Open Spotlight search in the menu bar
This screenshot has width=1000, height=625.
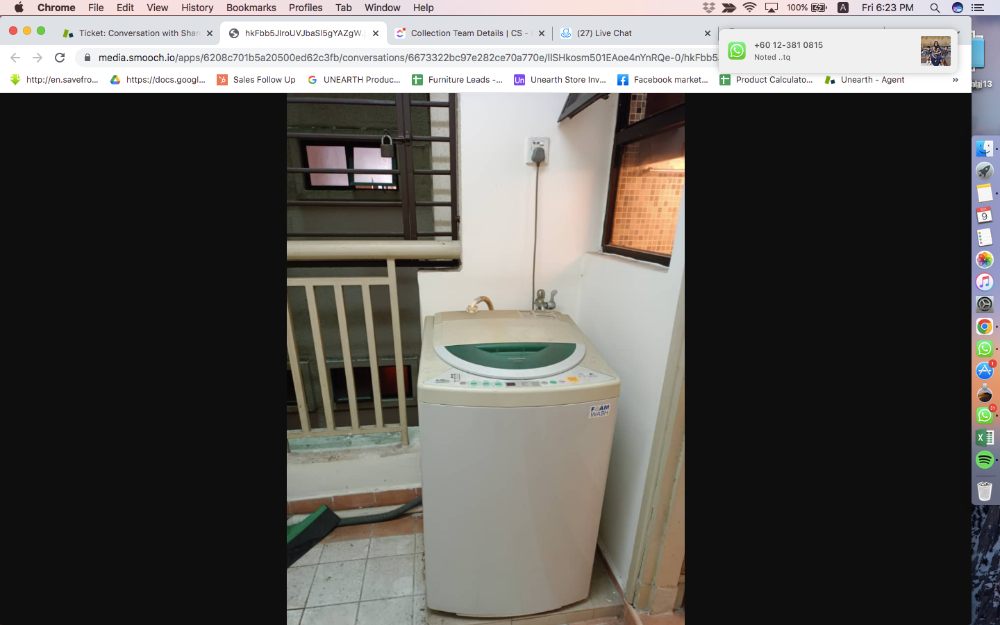[x=935, y=7]
